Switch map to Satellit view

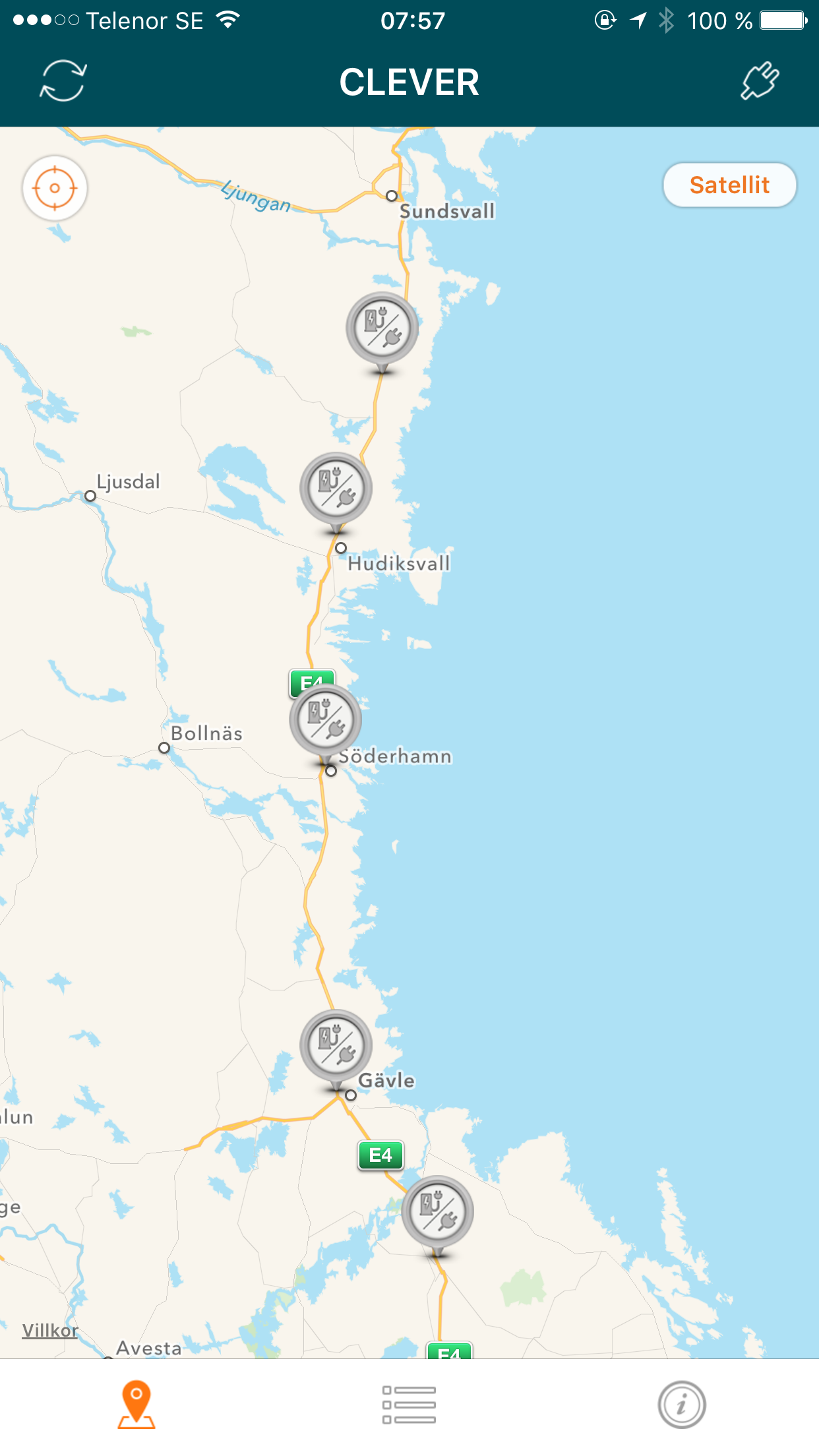729,185
